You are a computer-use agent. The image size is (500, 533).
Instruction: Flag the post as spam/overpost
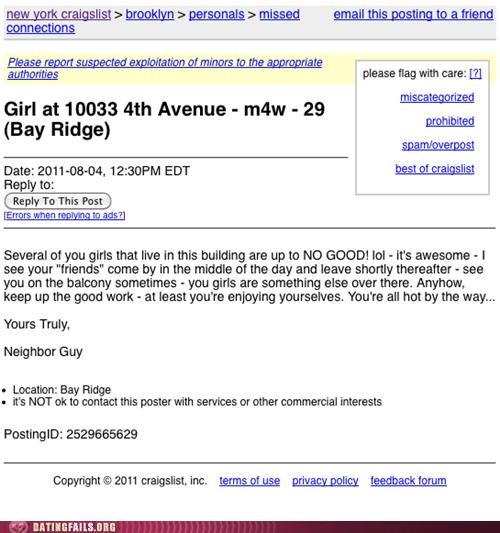point(438,145)
